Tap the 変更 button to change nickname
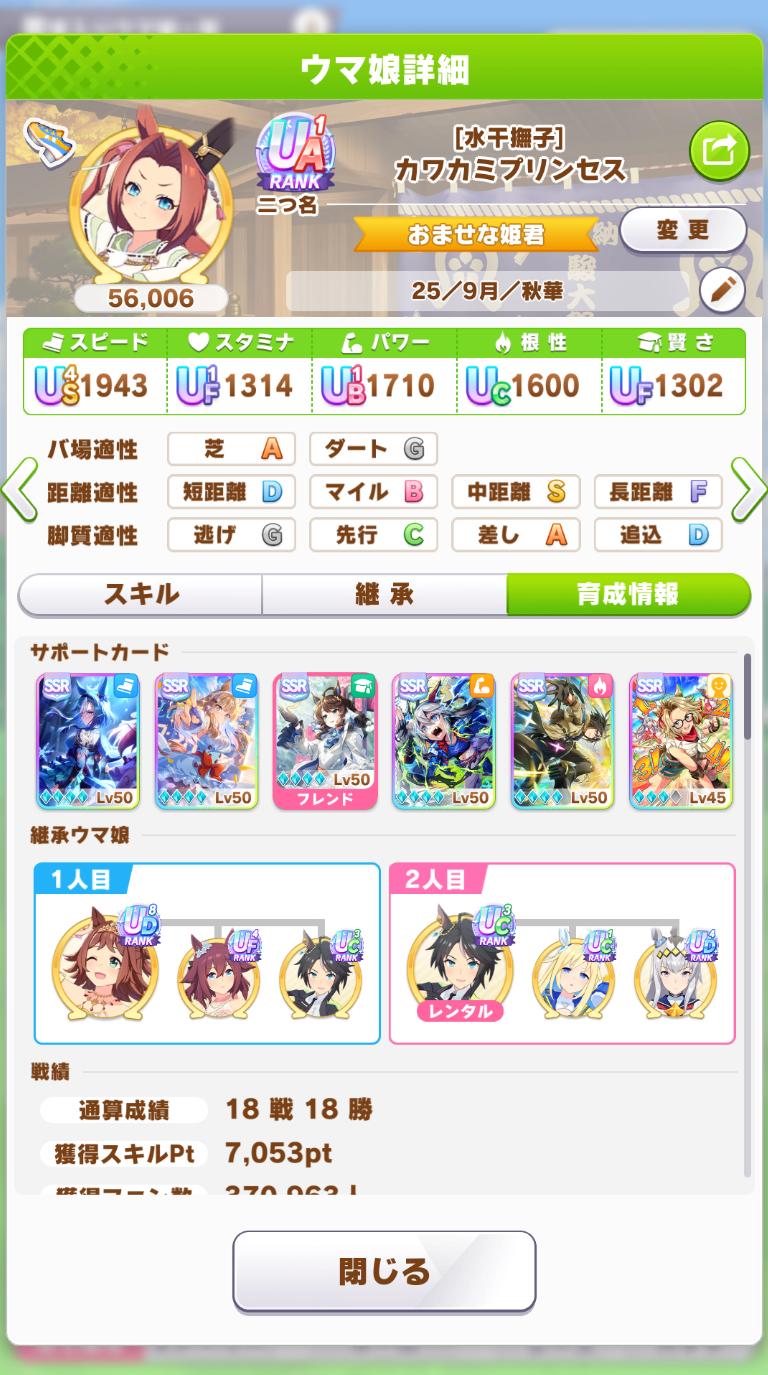This screenshot has height=1375, width=768. 683,232
